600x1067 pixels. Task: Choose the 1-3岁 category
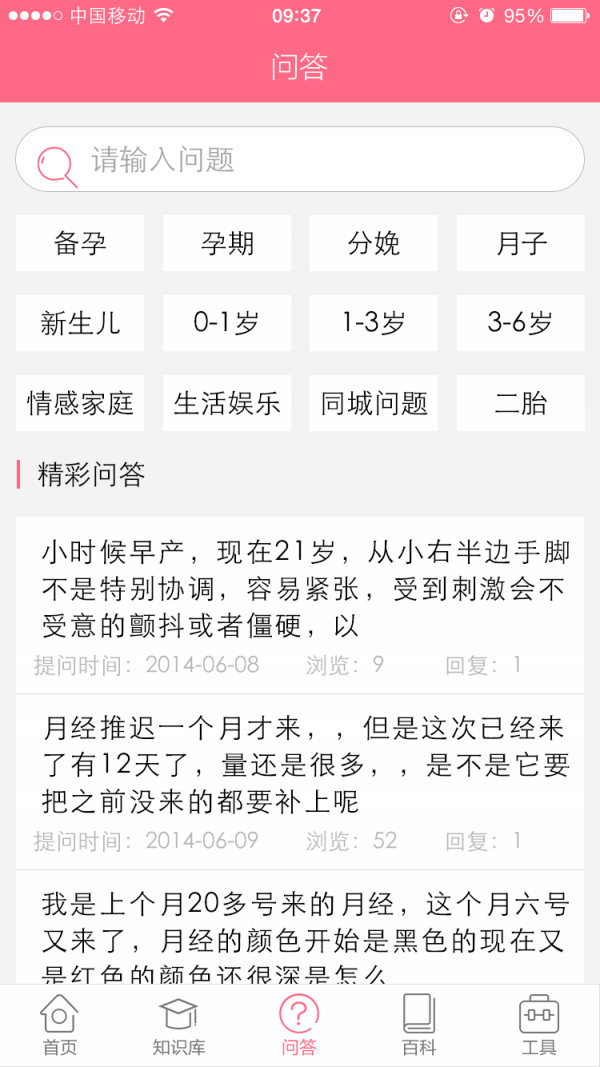pyautogui.click(x=374, y=323)
